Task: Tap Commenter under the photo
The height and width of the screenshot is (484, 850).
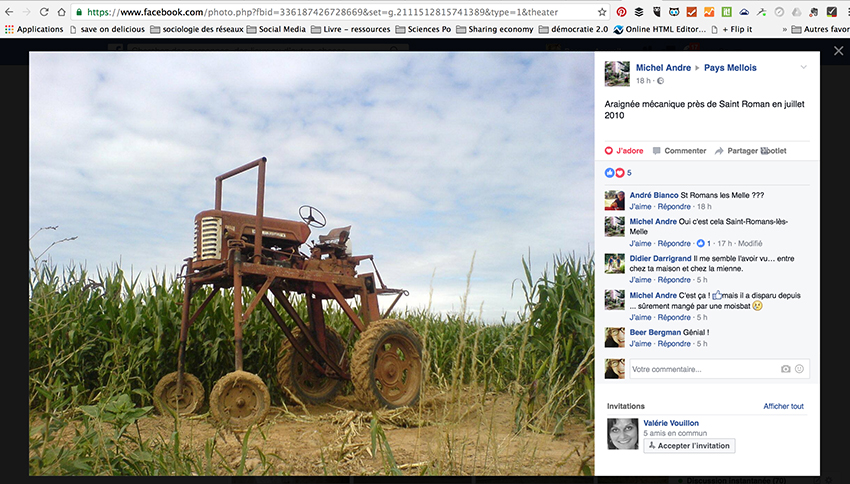Action: coord(680,151)
